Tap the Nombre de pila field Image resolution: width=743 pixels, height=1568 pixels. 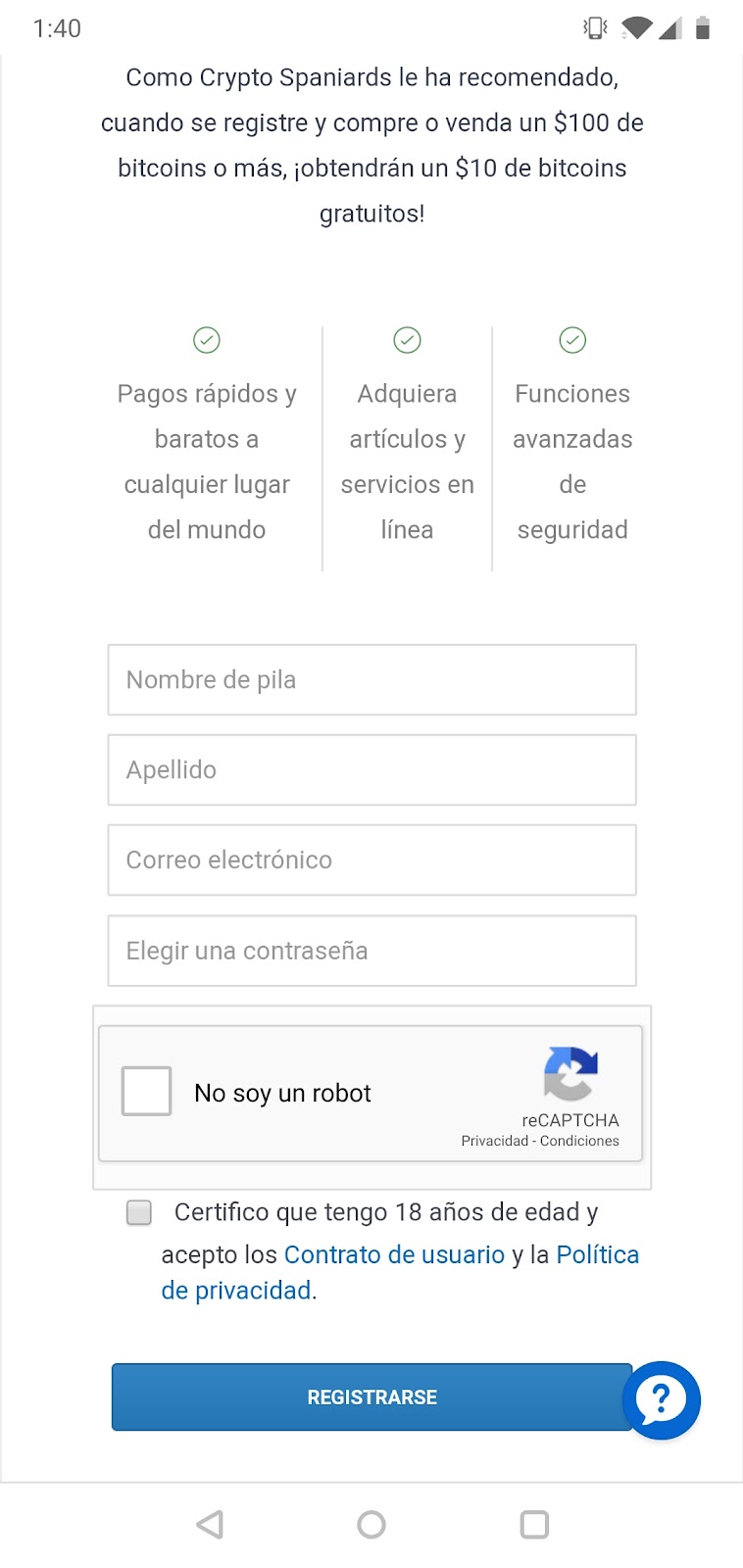[x=371, y=680]
